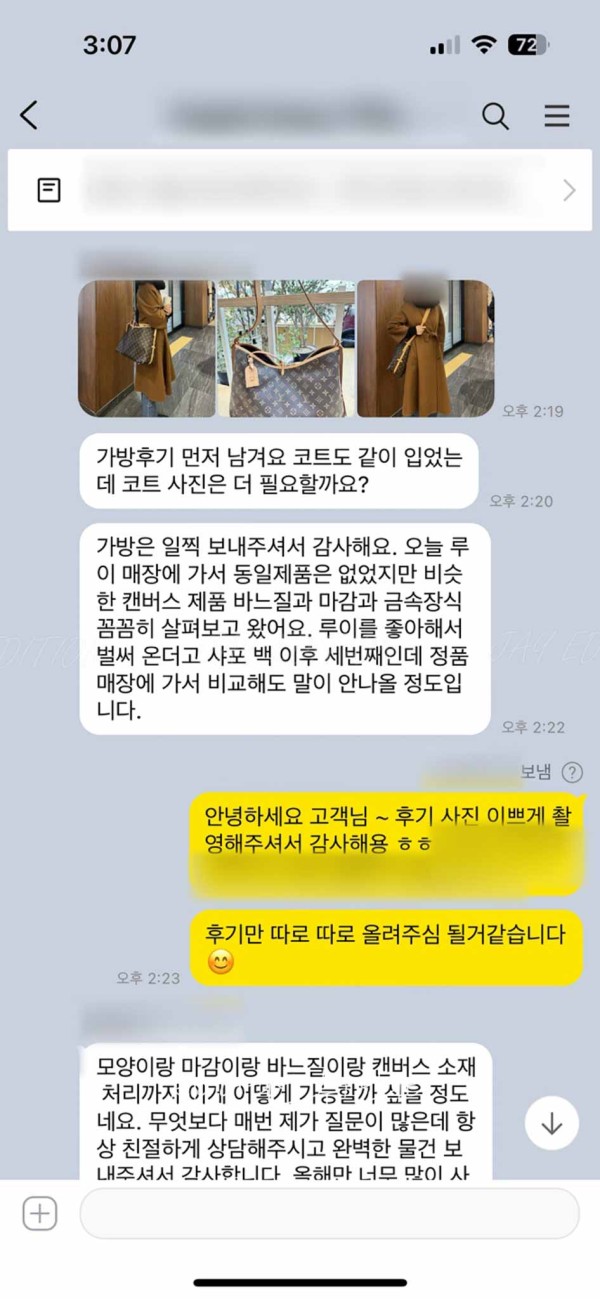Screen dimensions: 600x1299
Task: View the middle handbag close-up photo
Action: [286, 348]
